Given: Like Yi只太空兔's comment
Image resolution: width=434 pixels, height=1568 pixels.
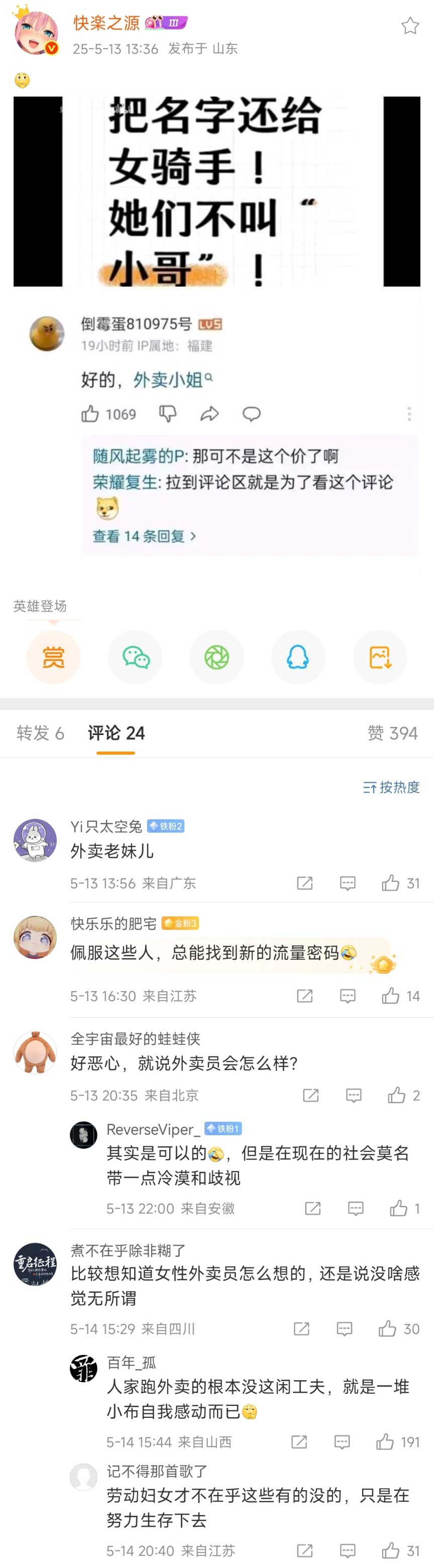Looking at the screenshot, I should [x=391, y=883].
